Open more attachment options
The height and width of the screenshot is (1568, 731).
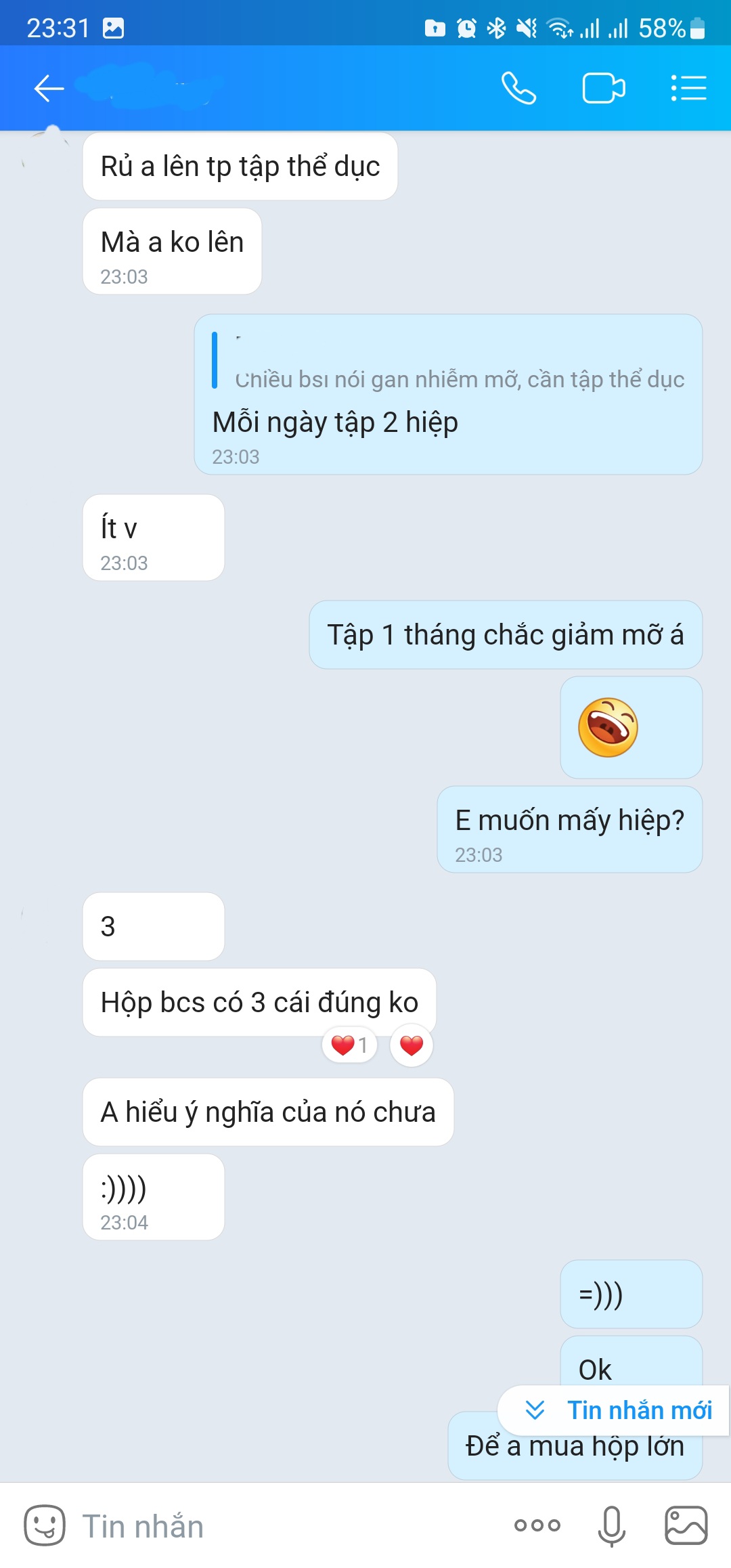pos(537,1526)
